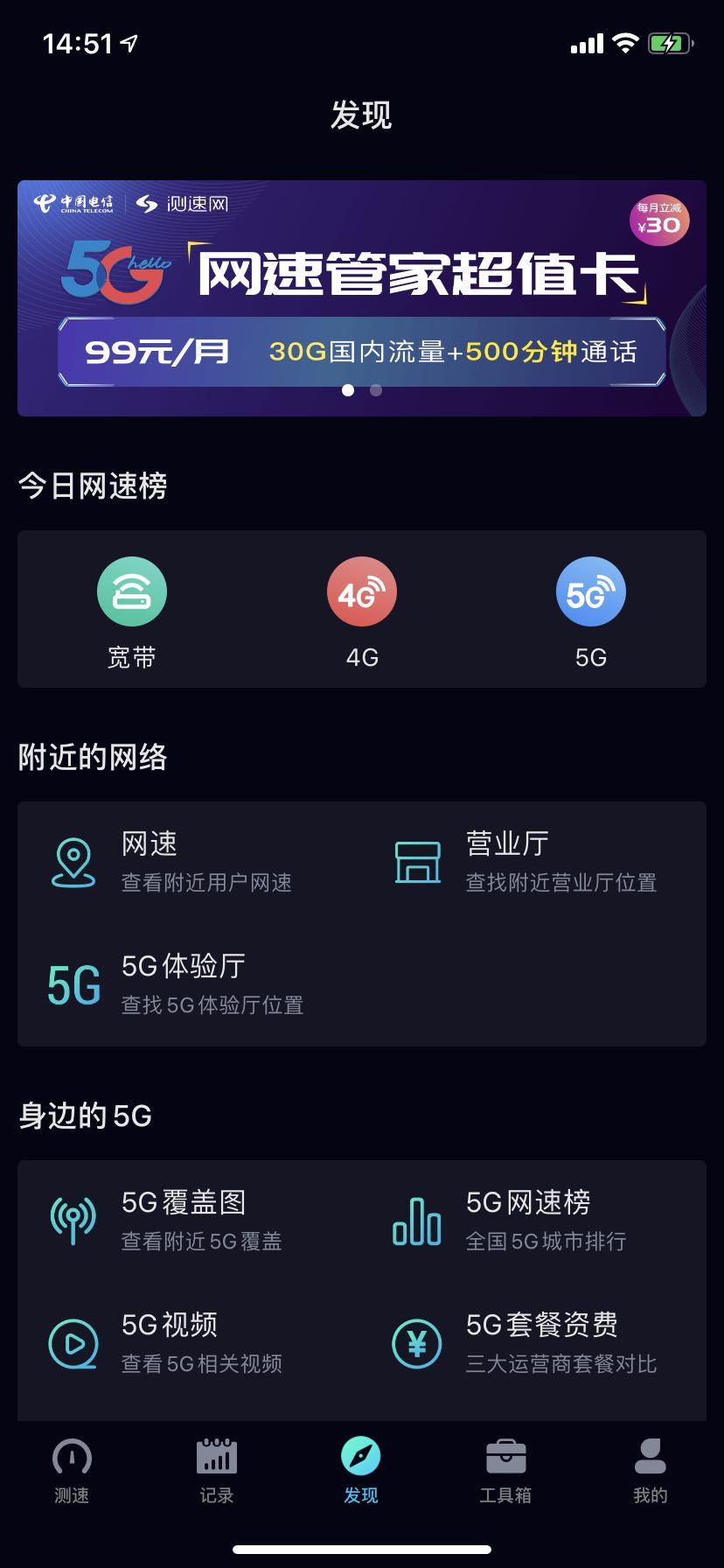Tap the 网速 location pin icon
The image size is (724, 1568).
point(74,861)
